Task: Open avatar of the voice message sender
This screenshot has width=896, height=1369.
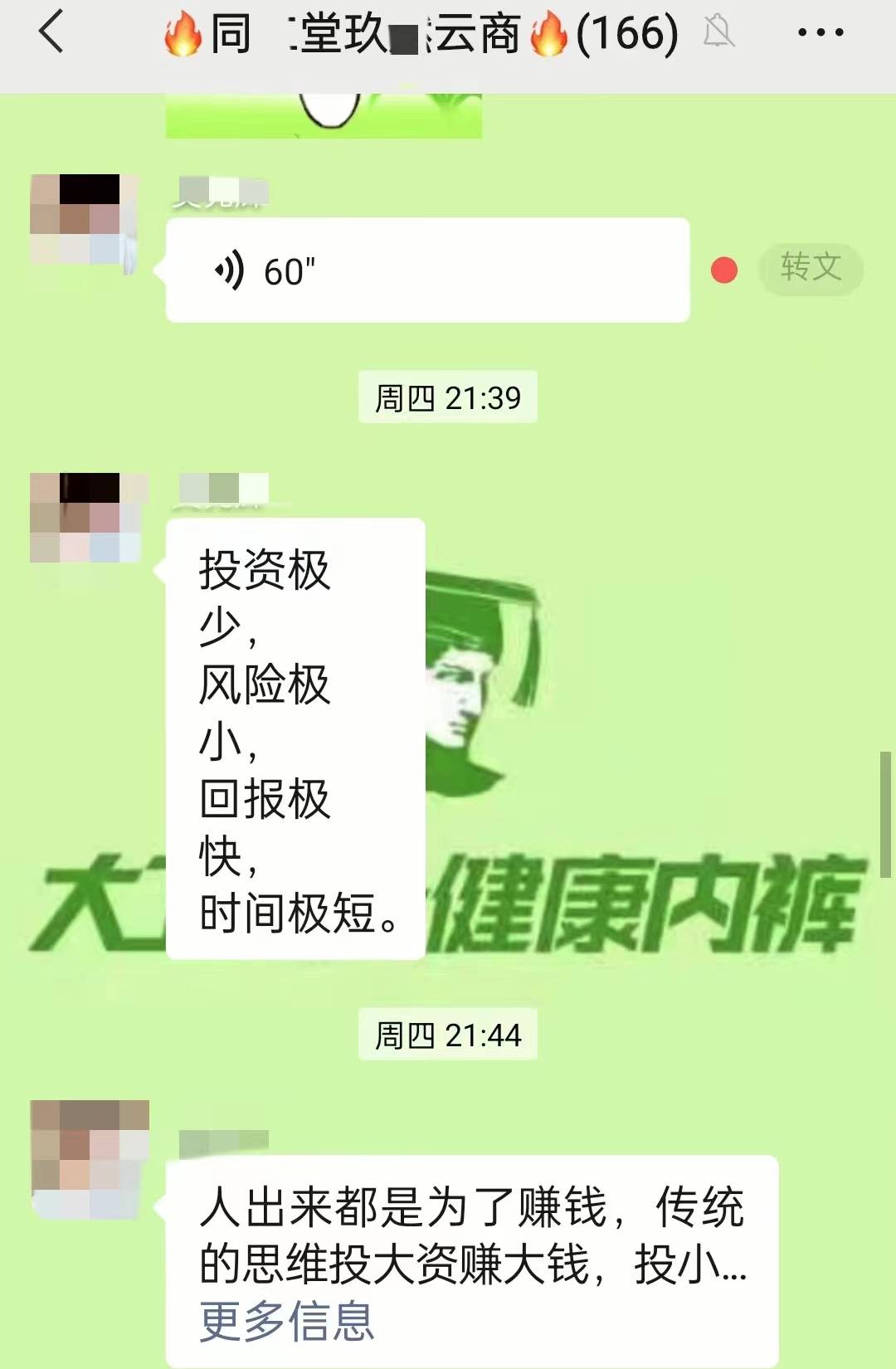Action: coord(85,220)
